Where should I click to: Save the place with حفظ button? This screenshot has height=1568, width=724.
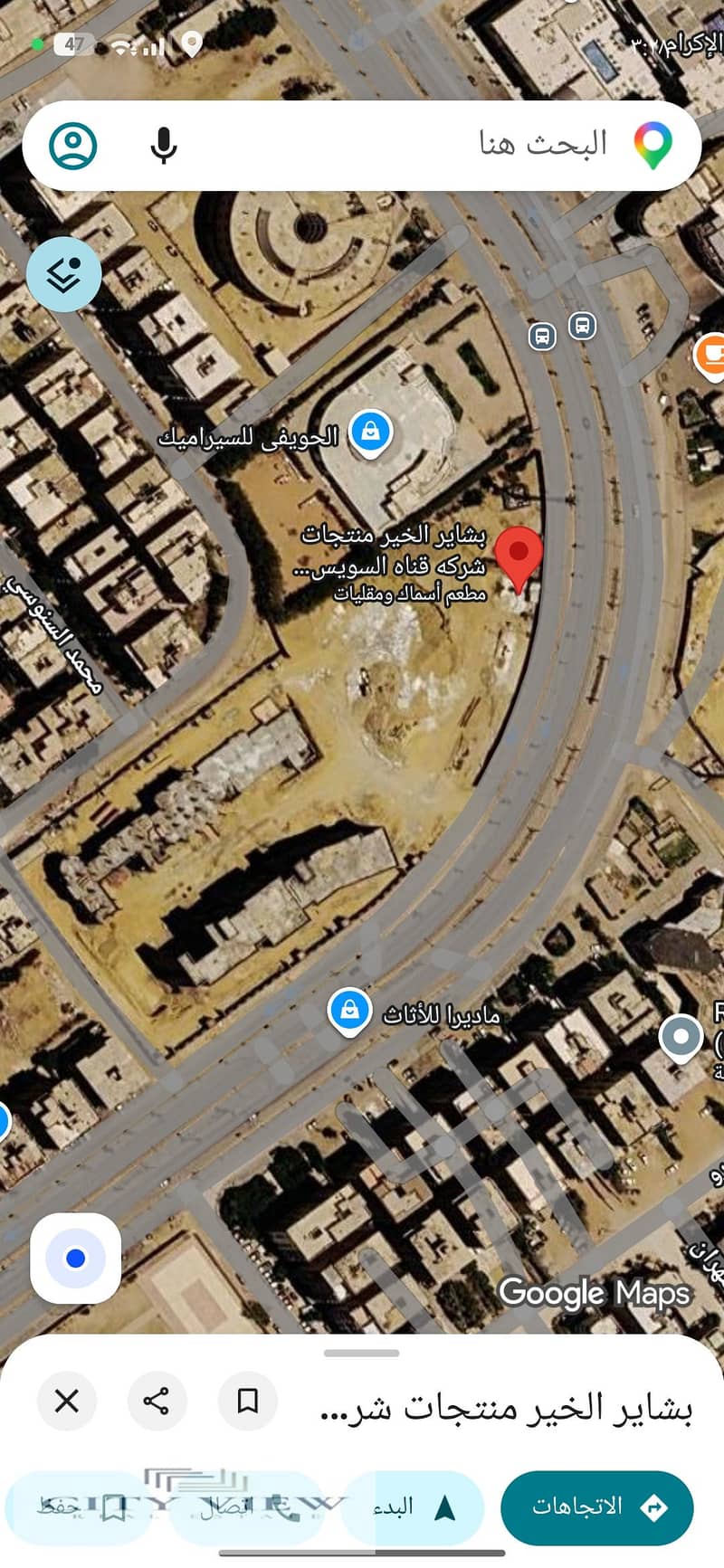[x=80, y=1507]
